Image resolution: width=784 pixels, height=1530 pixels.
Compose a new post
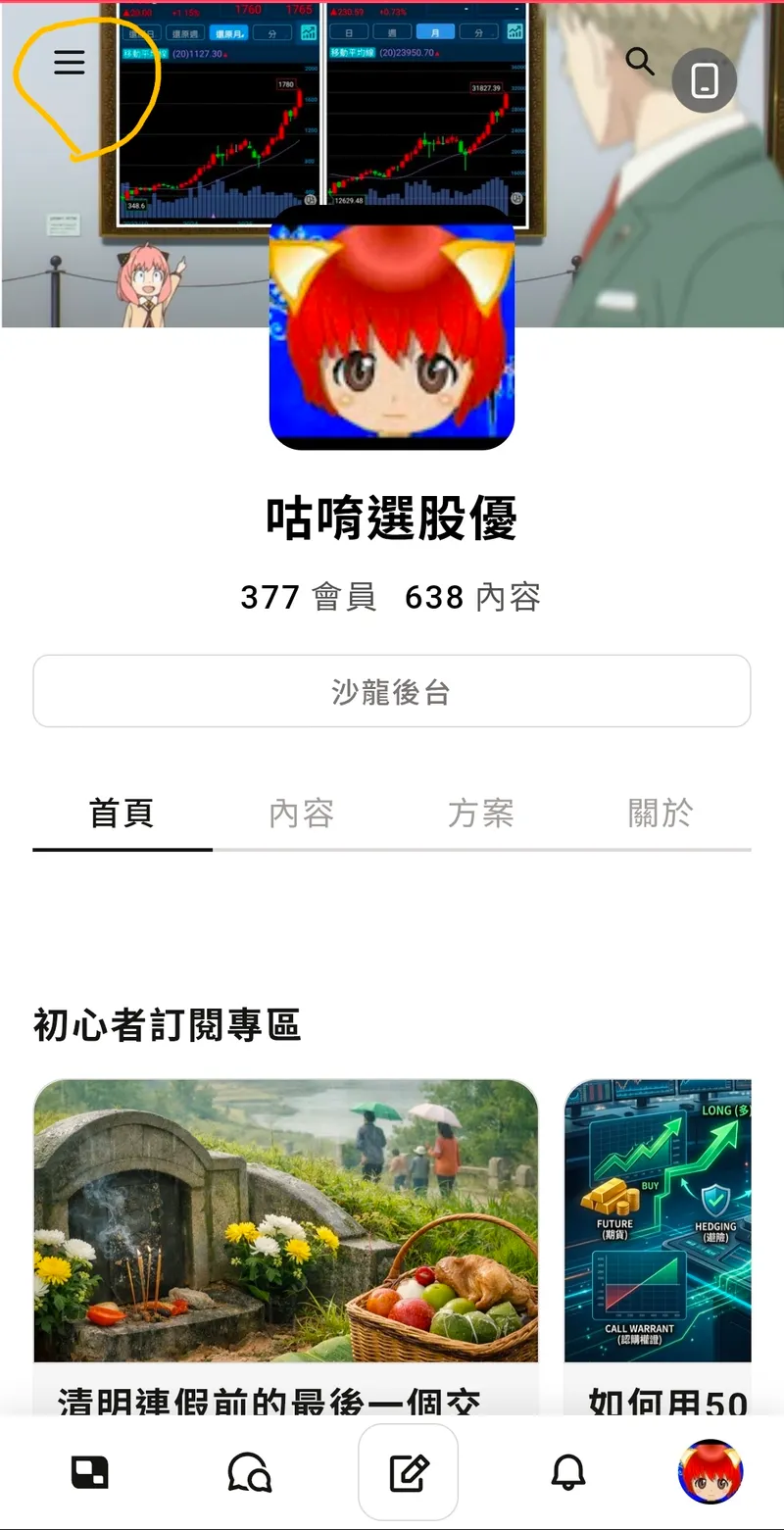tap(408, 1472)
